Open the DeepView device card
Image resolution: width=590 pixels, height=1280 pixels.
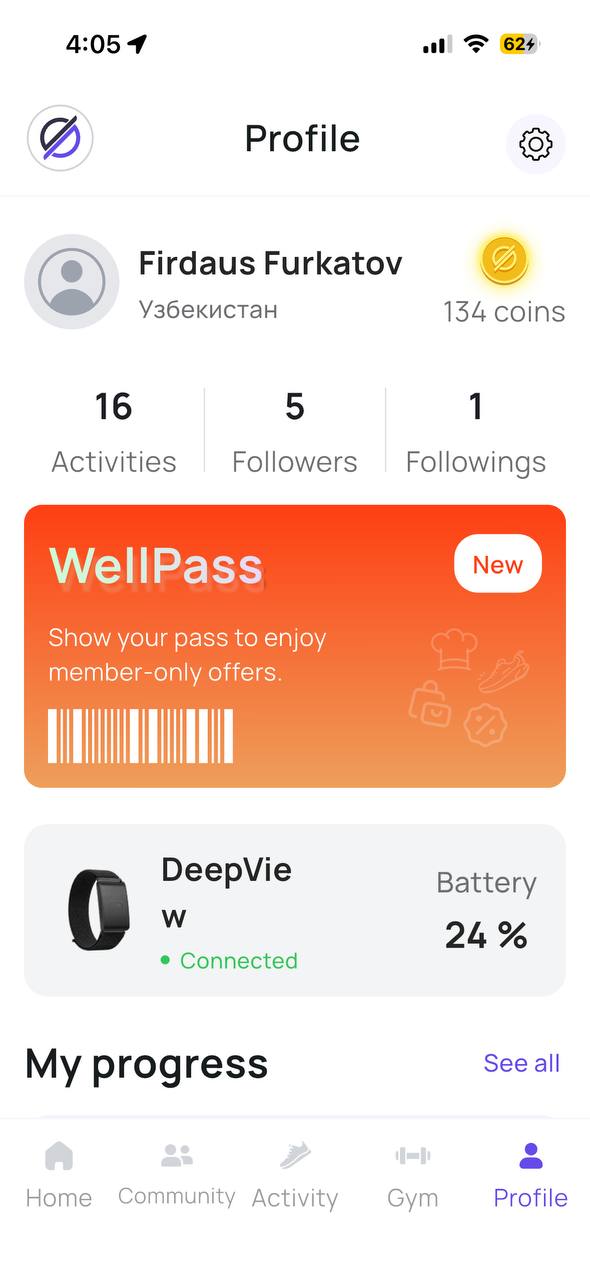click(x=295, y=910)
